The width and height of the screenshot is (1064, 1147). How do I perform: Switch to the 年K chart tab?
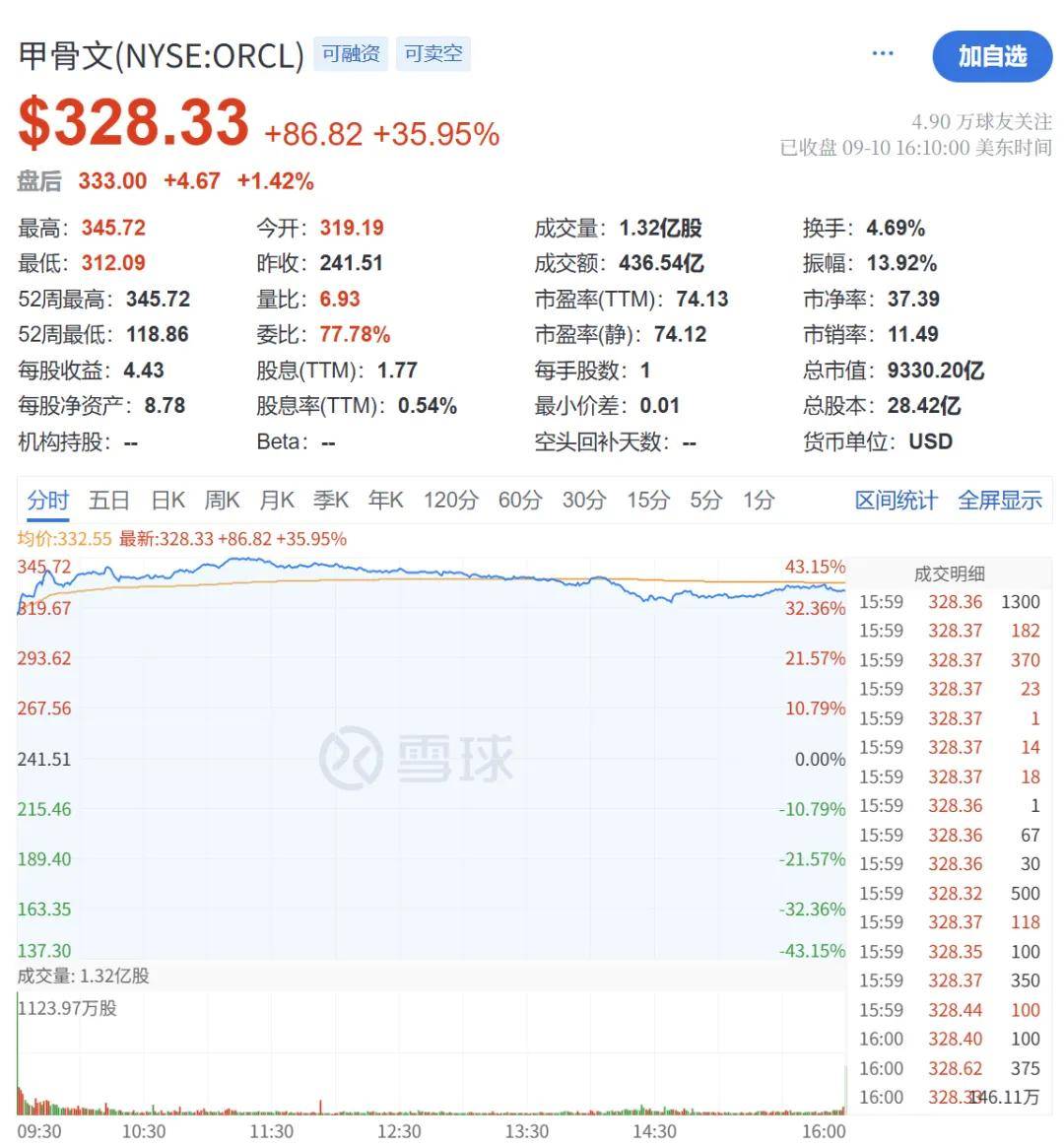coord(385,501)
